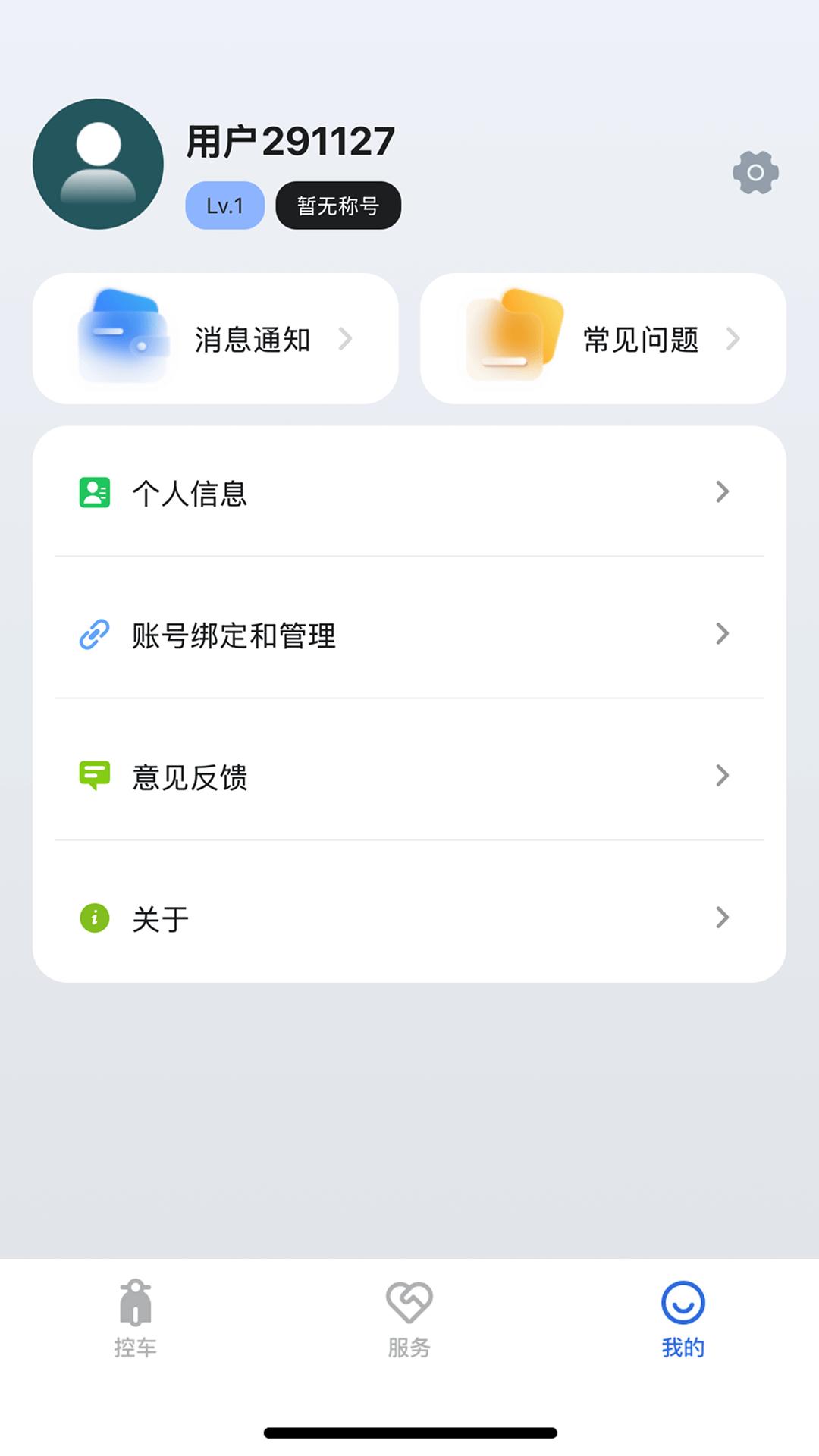
Task: Expand the 账号绑定和管理 row chevron
Action: tap(721, 635)
